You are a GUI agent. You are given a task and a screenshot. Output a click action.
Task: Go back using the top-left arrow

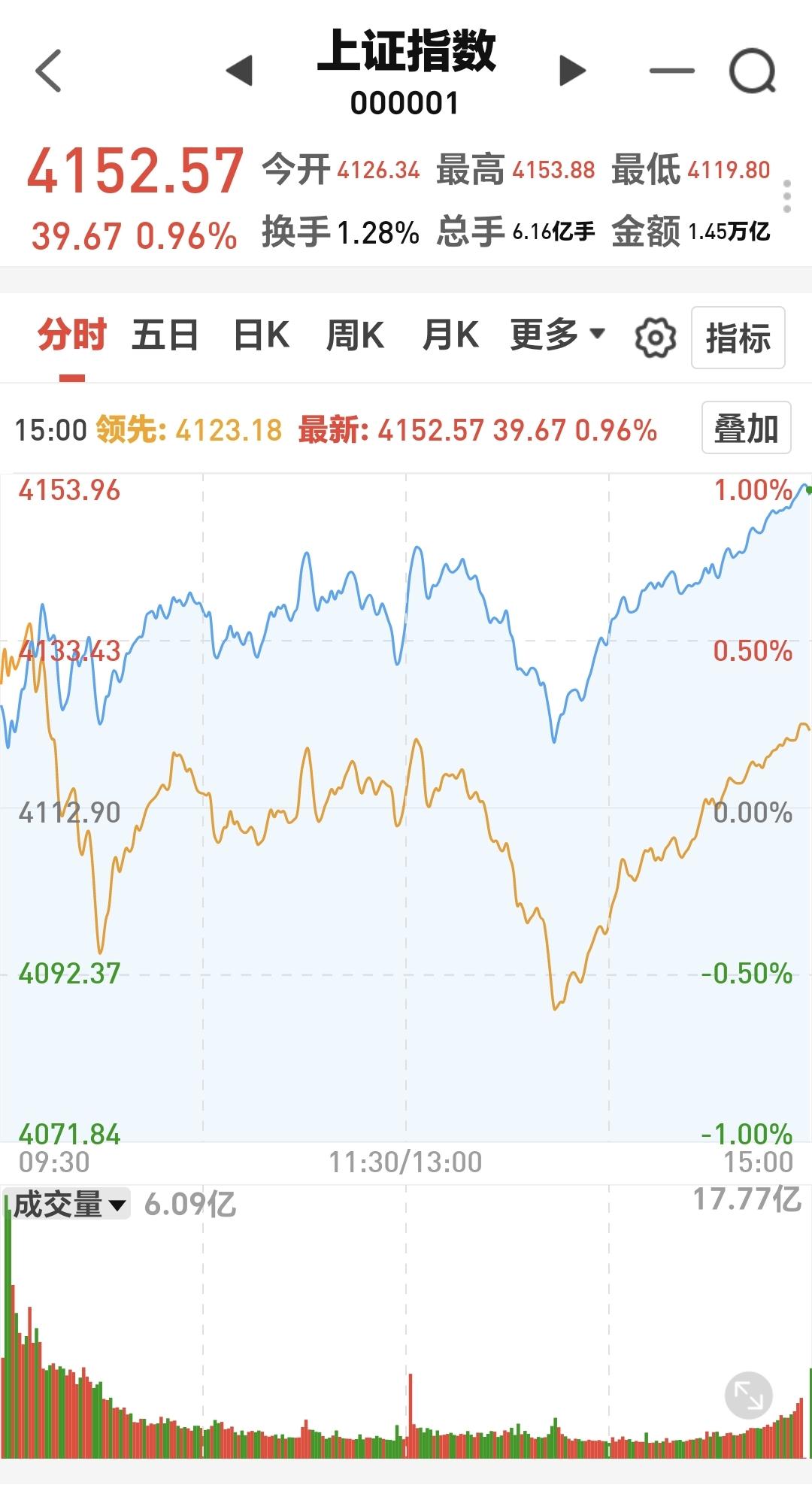point(48,71)
